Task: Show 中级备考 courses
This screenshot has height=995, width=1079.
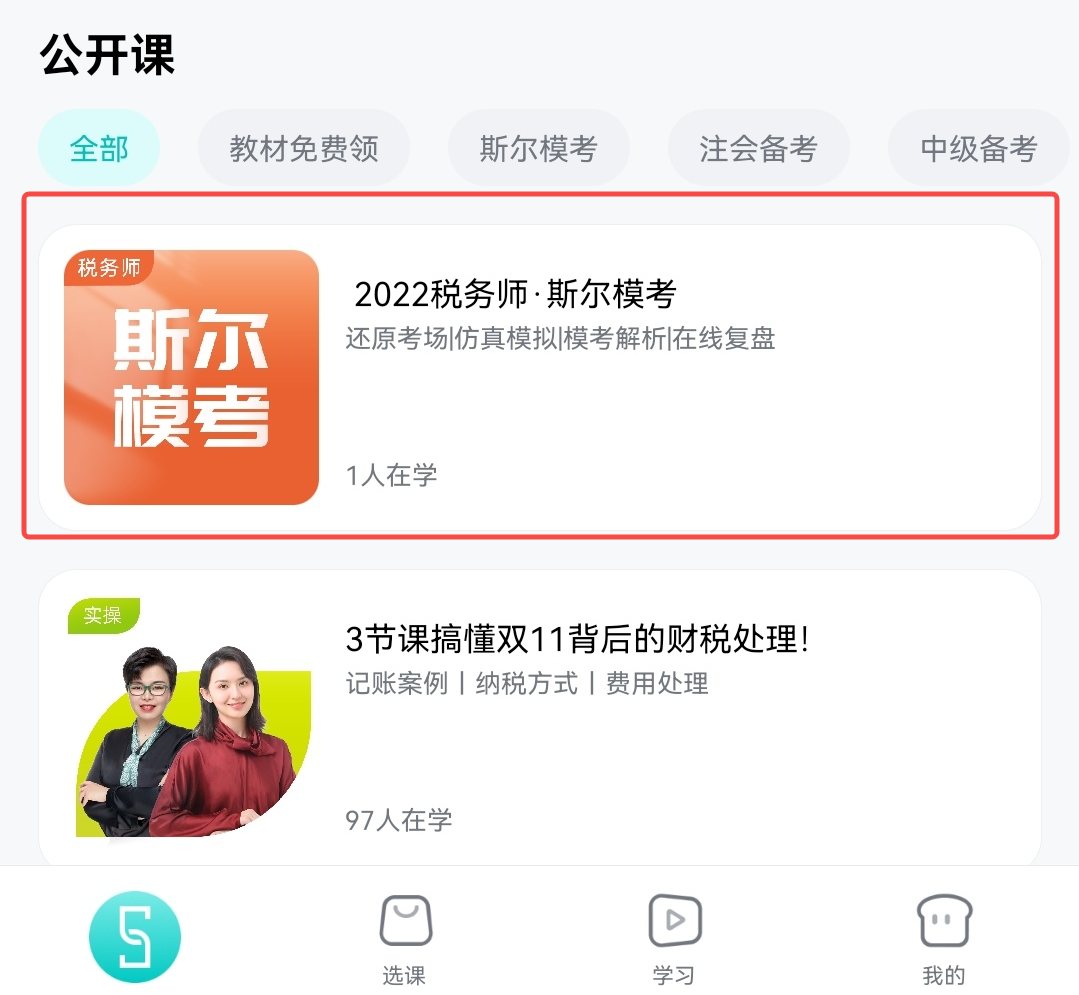Action: point(978,149)
